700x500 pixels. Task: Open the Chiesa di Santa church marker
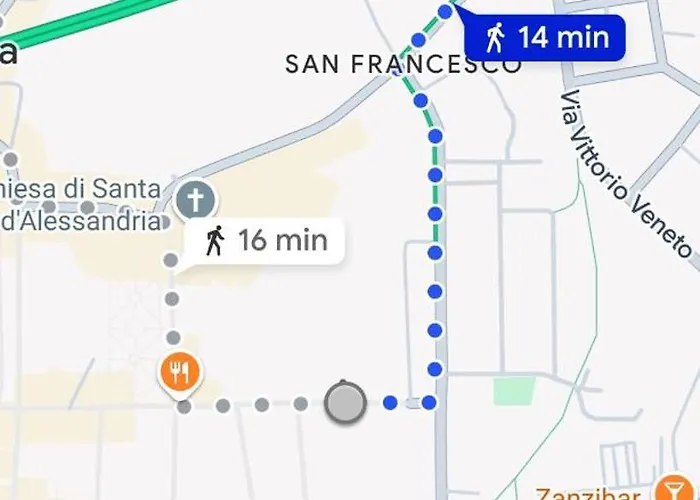pyautogui.click(x=196, y=200)
